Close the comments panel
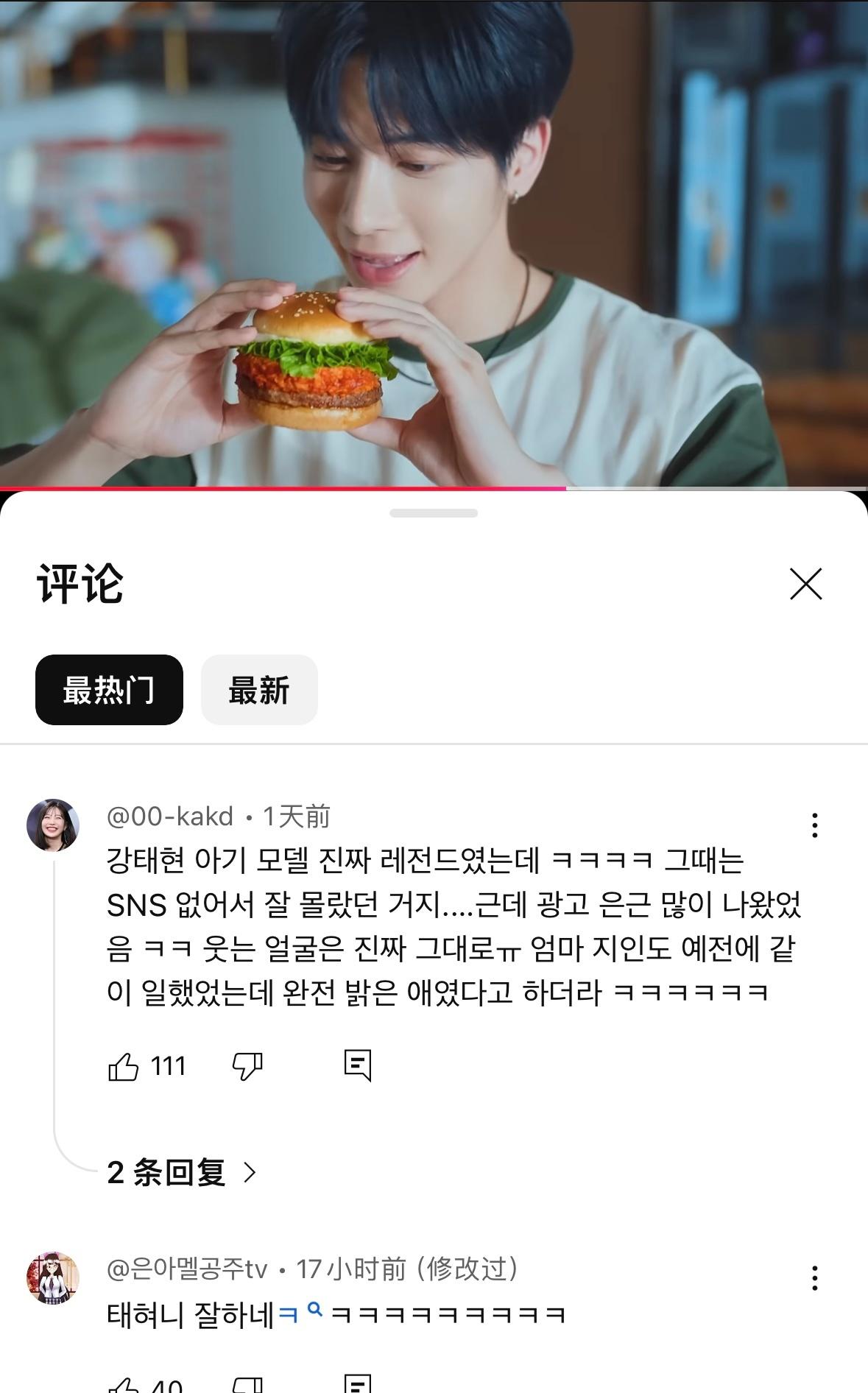The image size is (868, 1393). pos(805,584)
